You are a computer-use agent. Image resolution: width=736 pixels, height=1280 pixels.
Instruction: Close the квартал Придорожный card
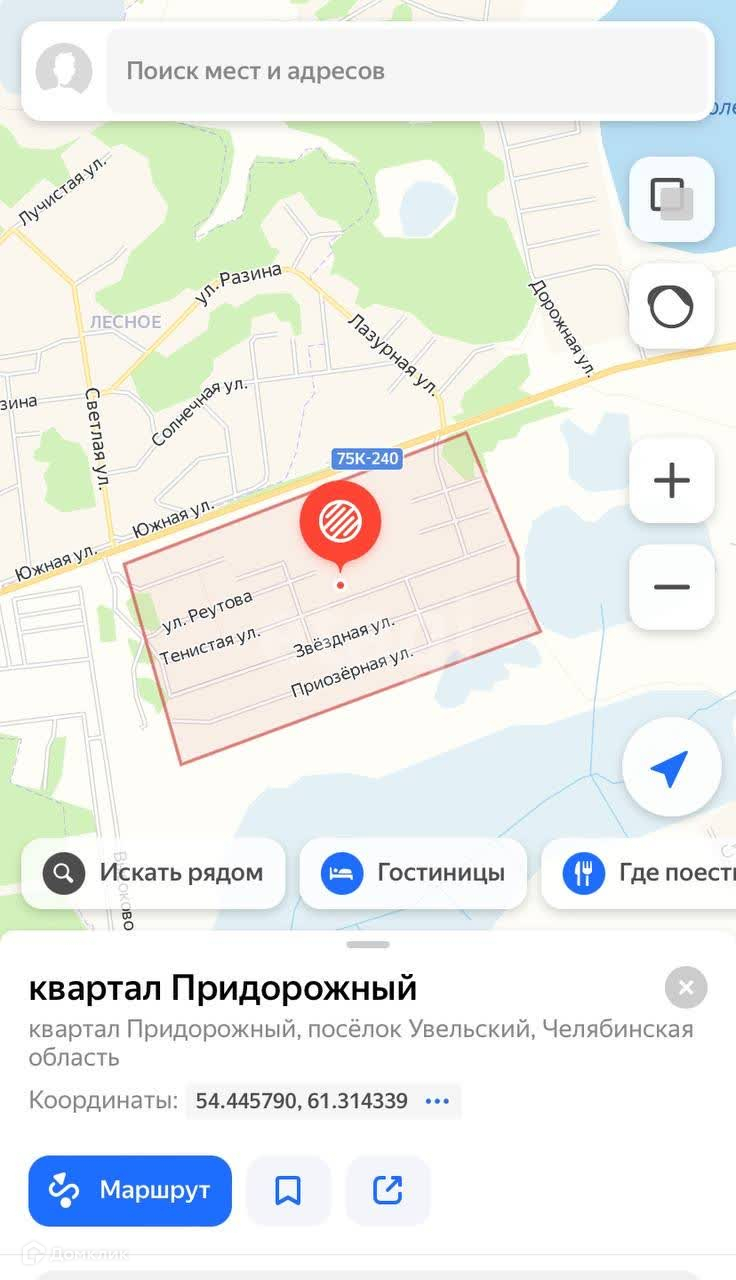coord(686,988)
